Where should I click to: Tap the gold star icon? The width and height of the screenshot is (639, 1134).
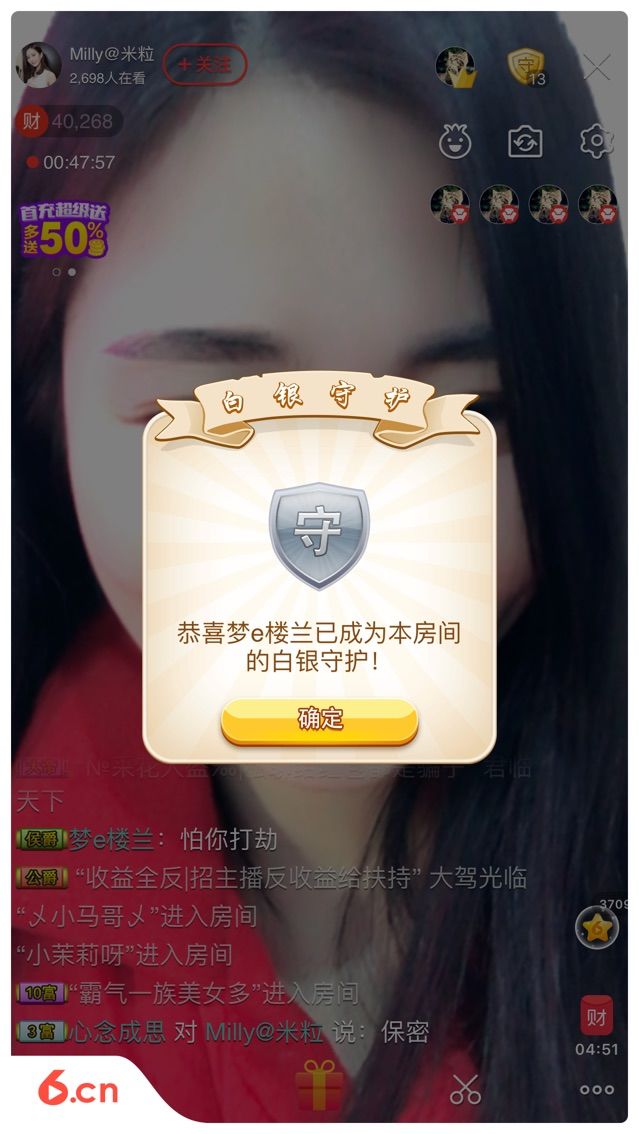pyautogui.click(x=597, y=929)
